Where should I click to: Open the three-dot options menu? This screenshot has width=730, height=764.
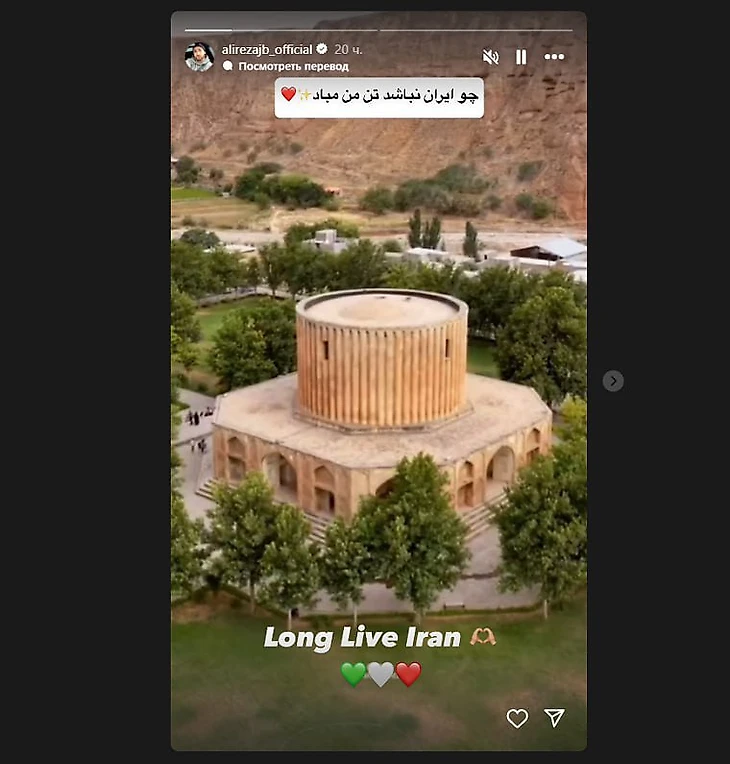(x=554, y=57)
